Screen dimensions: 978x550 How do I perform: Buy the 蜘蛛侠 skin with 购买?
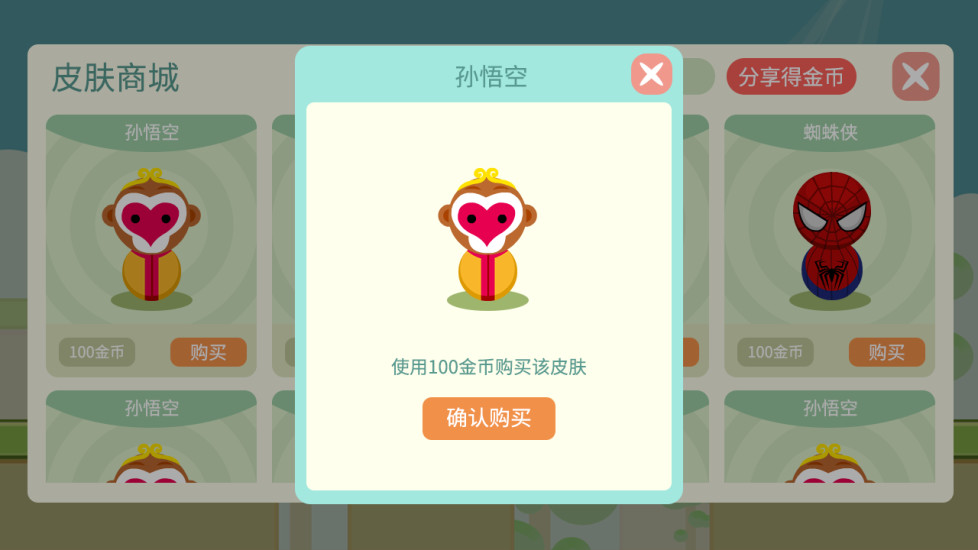tap(886, 352)
